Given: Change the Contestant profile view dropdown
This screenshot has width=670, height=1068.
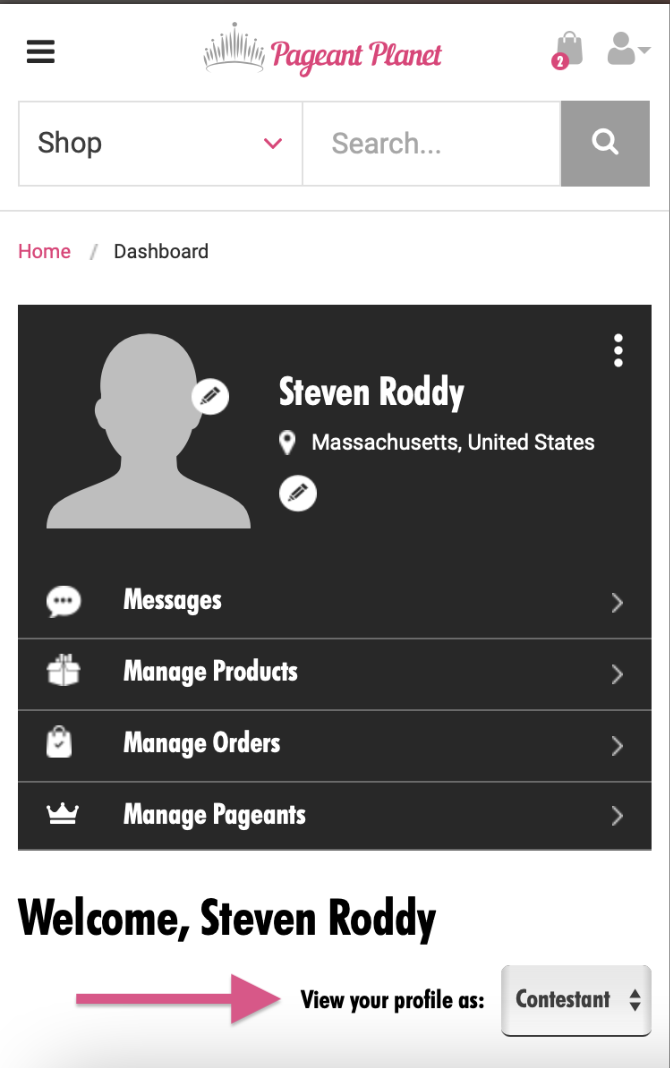Looking at the screenshot, I should [576, 999].
